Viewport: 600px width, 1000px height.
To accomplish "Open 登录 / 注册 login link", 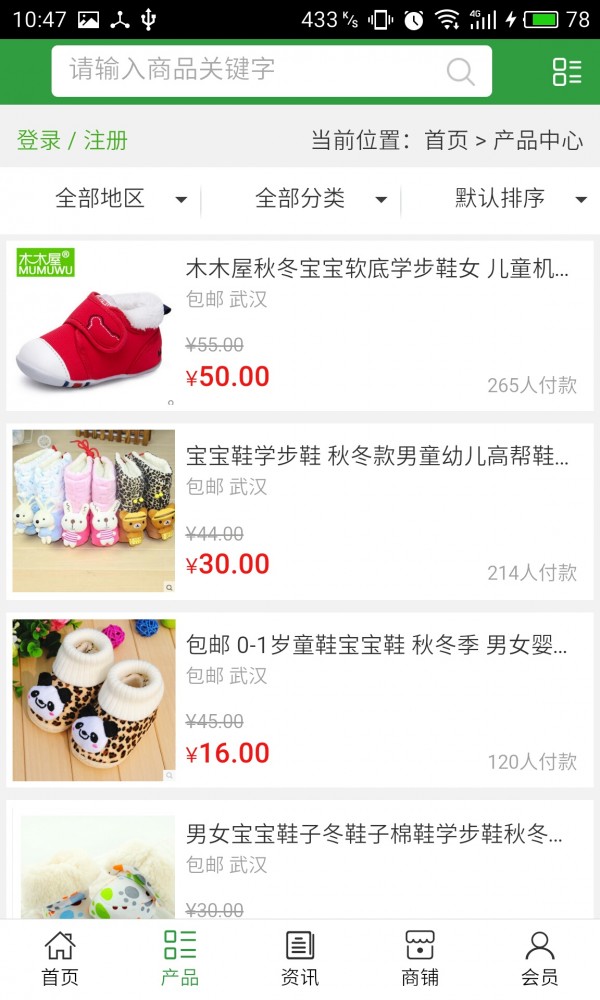I will 72,140.
